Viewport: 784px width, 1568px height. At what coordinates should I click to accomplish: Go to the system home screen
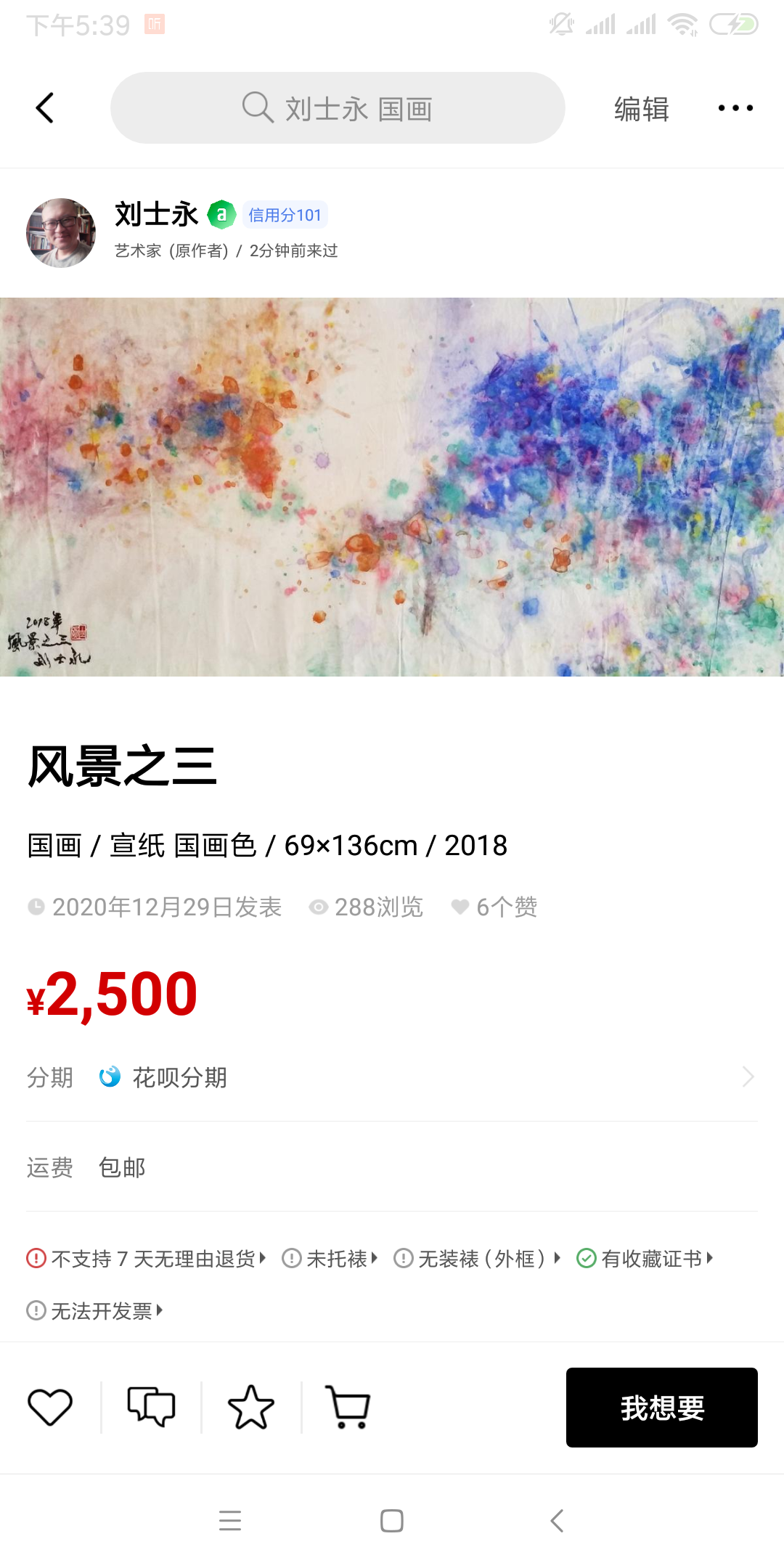392,1521
